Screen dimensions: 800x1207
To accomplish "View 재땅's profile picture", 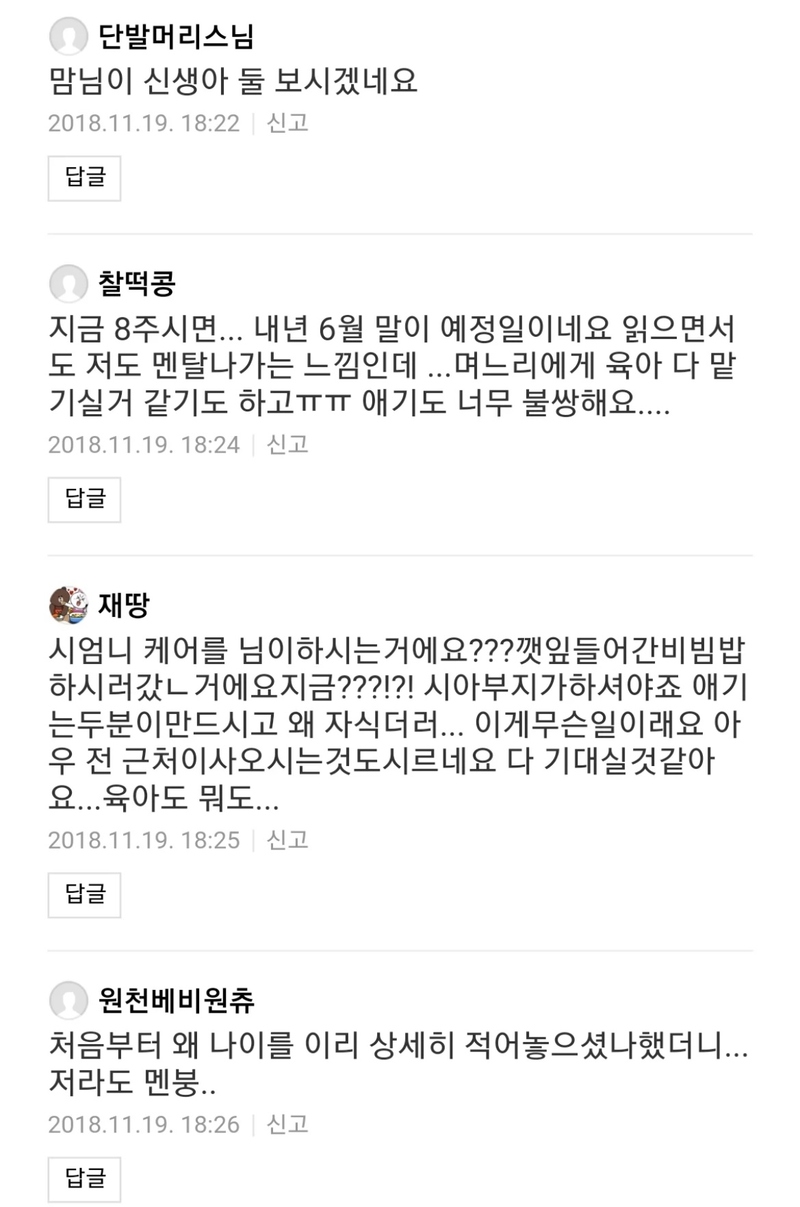I will tap(68, 603).
